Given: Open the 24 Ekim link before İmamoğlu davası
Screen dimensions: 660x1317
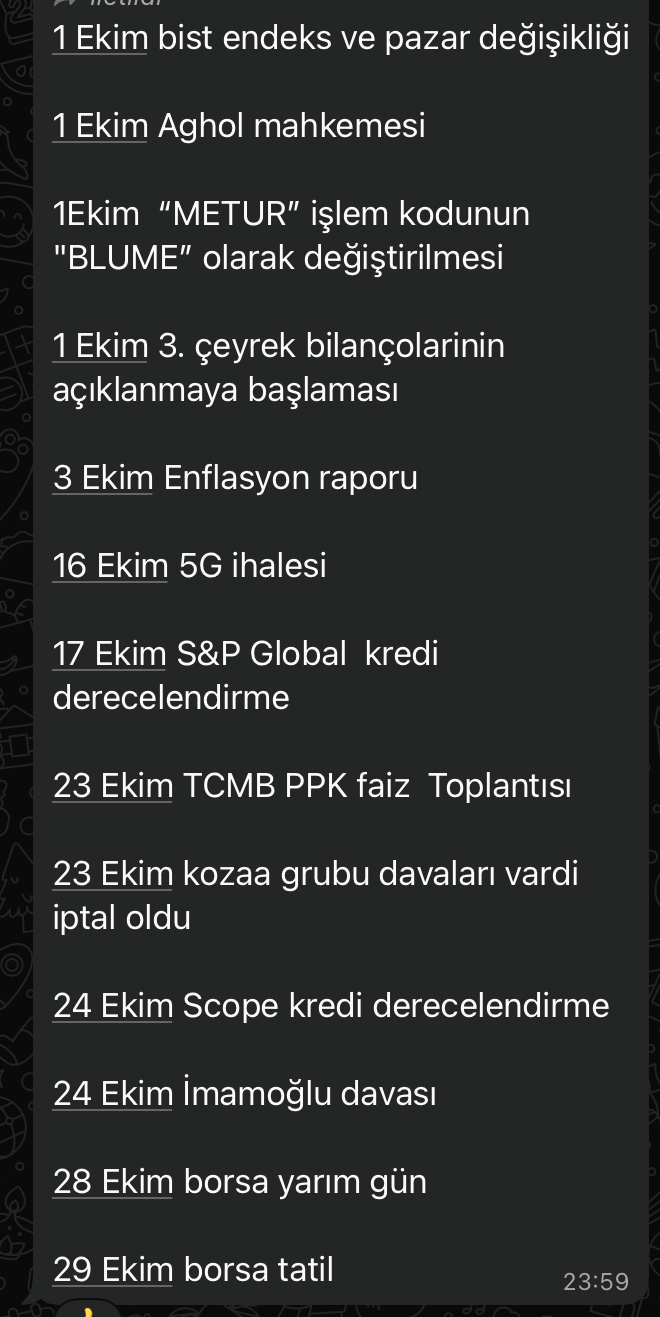Looking at the screenshot, I should click(113, 1094).
